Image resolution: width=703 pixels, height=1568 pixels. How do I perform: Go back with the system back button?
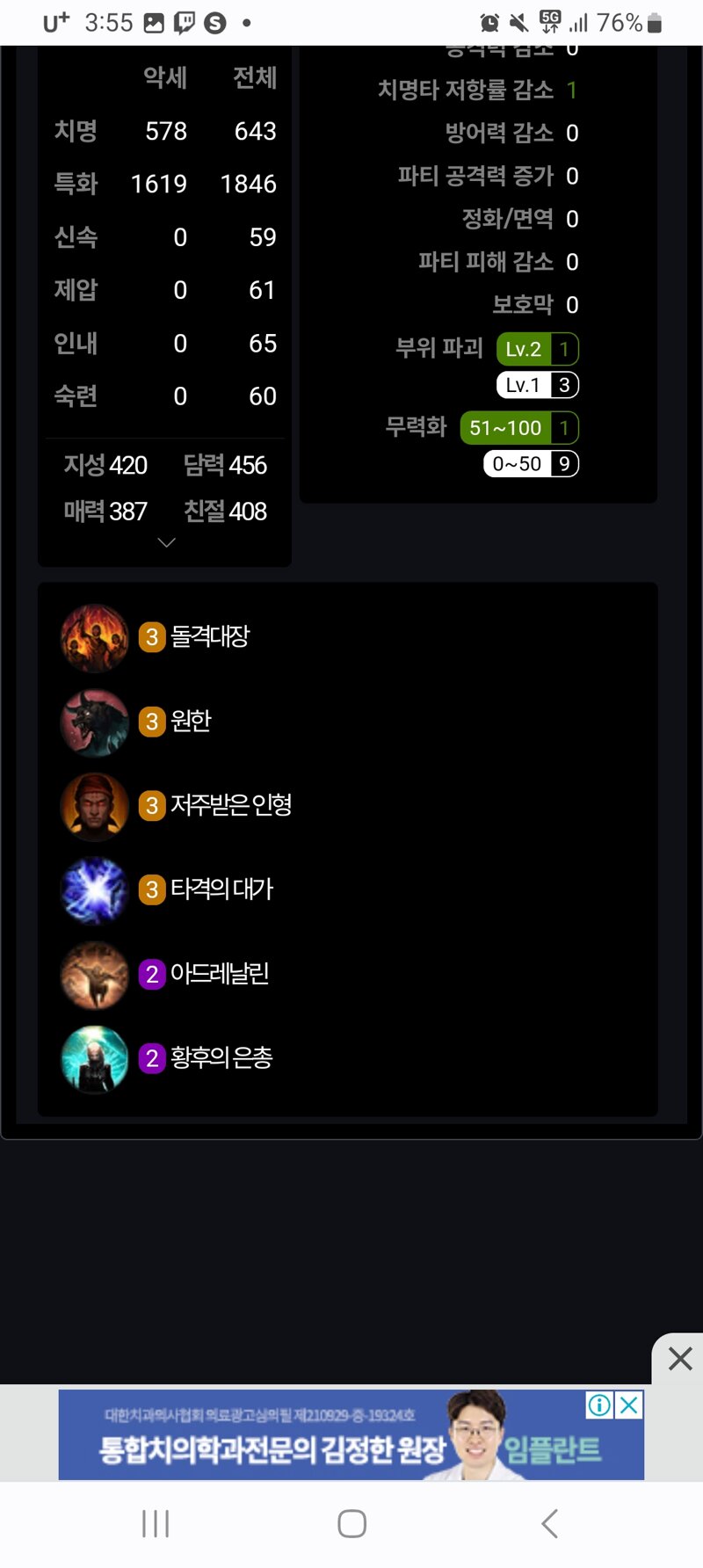550,1523
